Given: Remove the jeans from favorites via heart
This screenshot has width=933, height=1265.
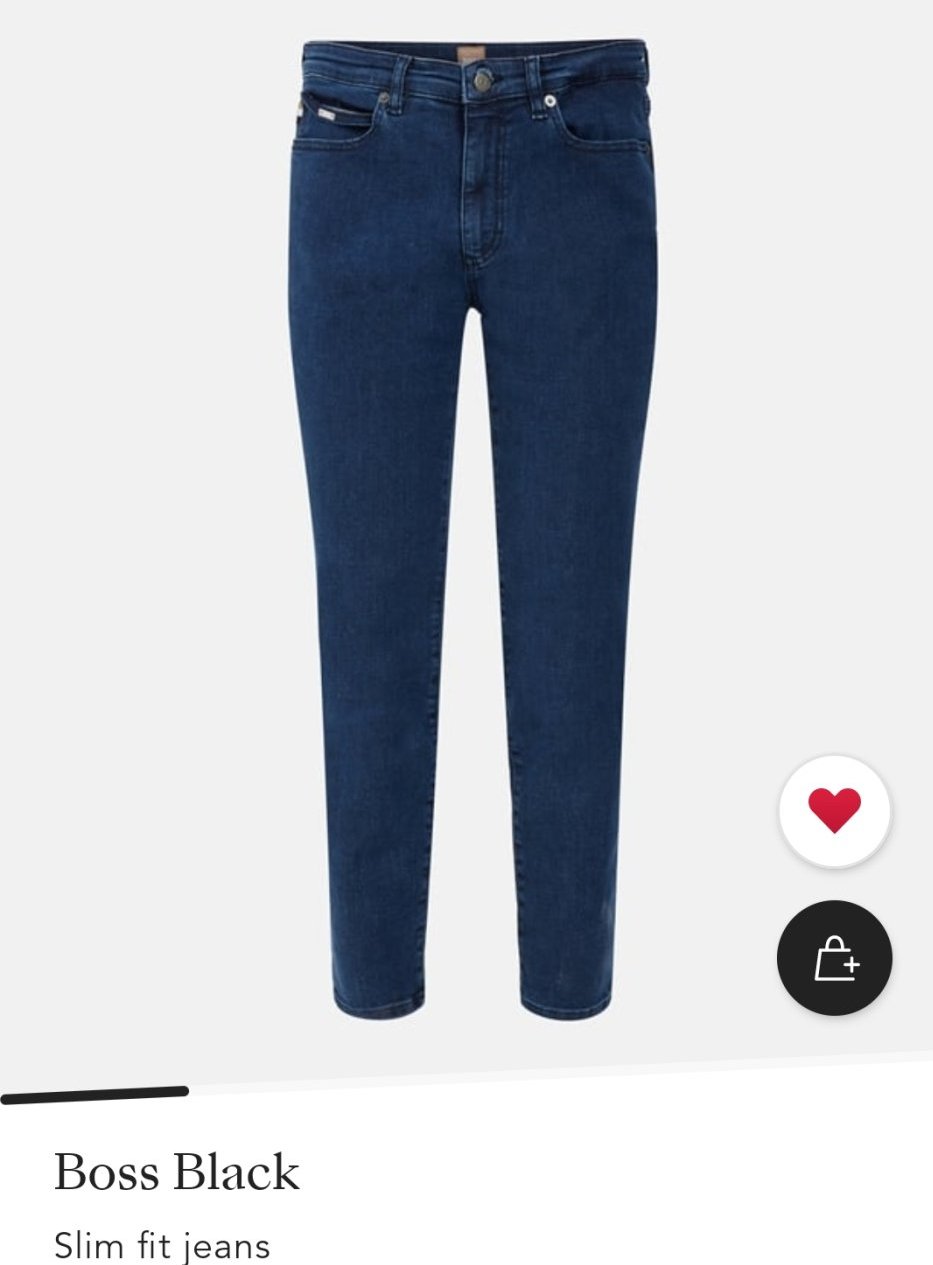Looking at the screenshot, I should pyautogui.click(x=835, y=810).
